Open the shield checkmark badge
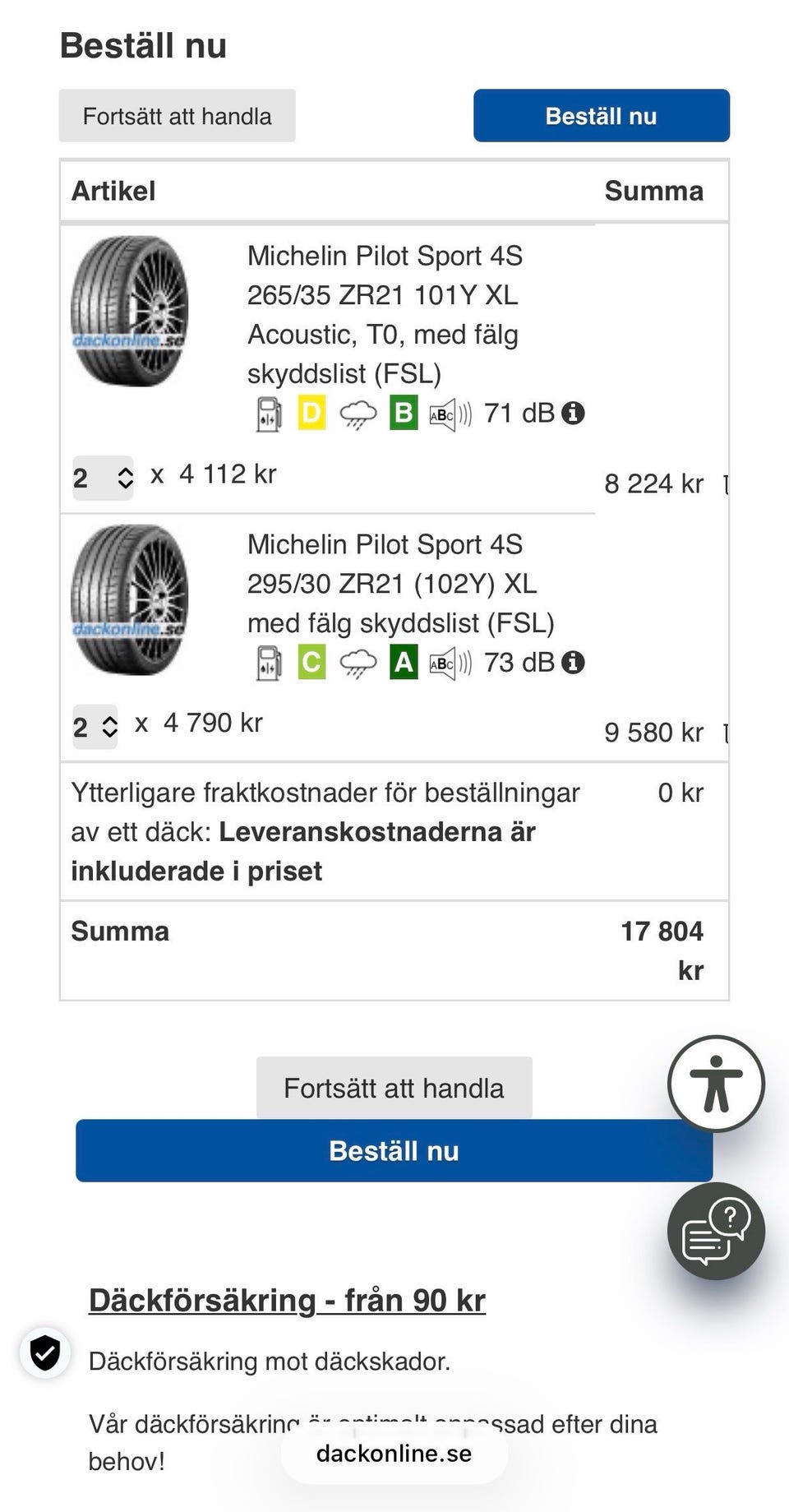The height and width of the screenshot is (1512, 789). 45,1352
